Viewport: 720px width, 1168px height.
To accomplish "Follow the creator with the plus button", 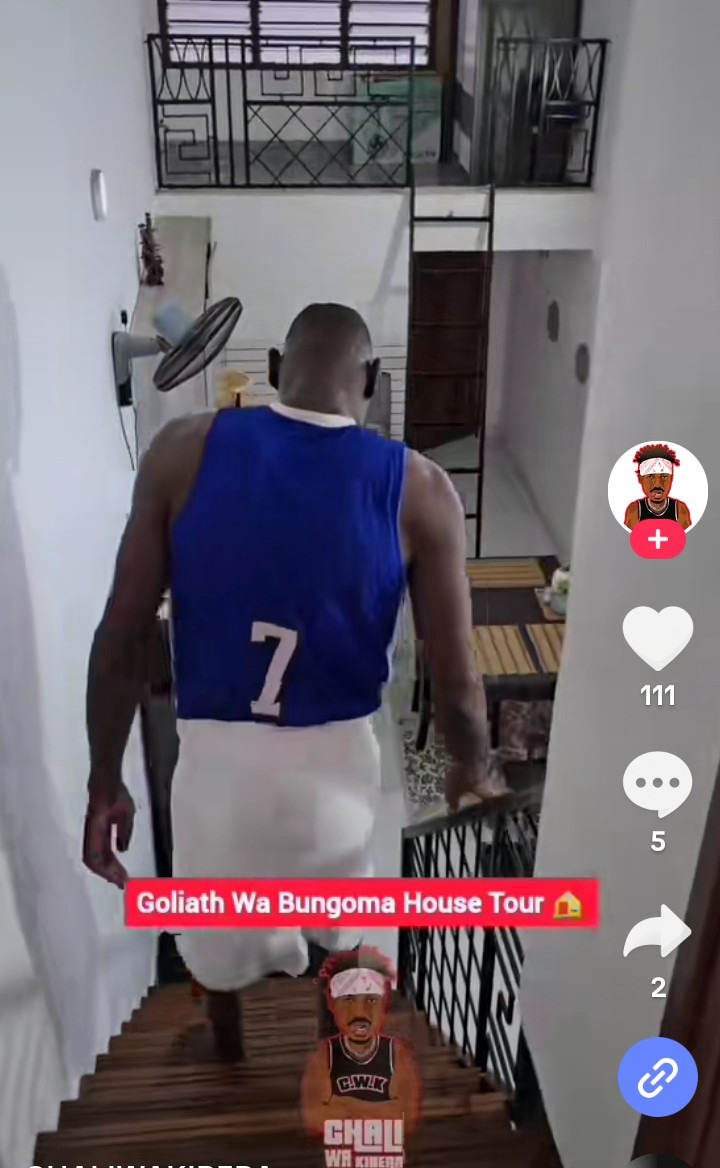I will coord(657,540).
